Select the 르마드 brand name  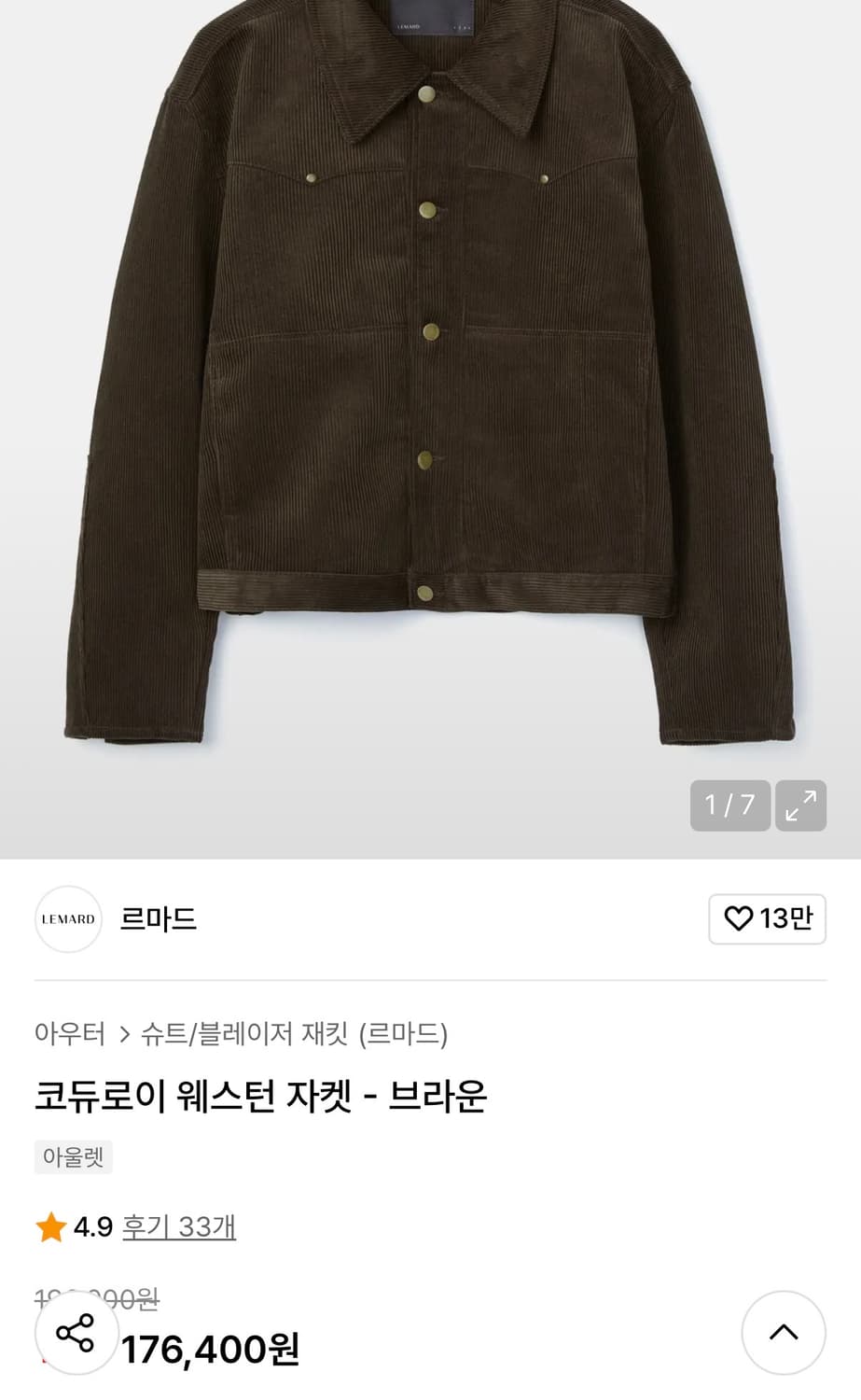[158, 919]
